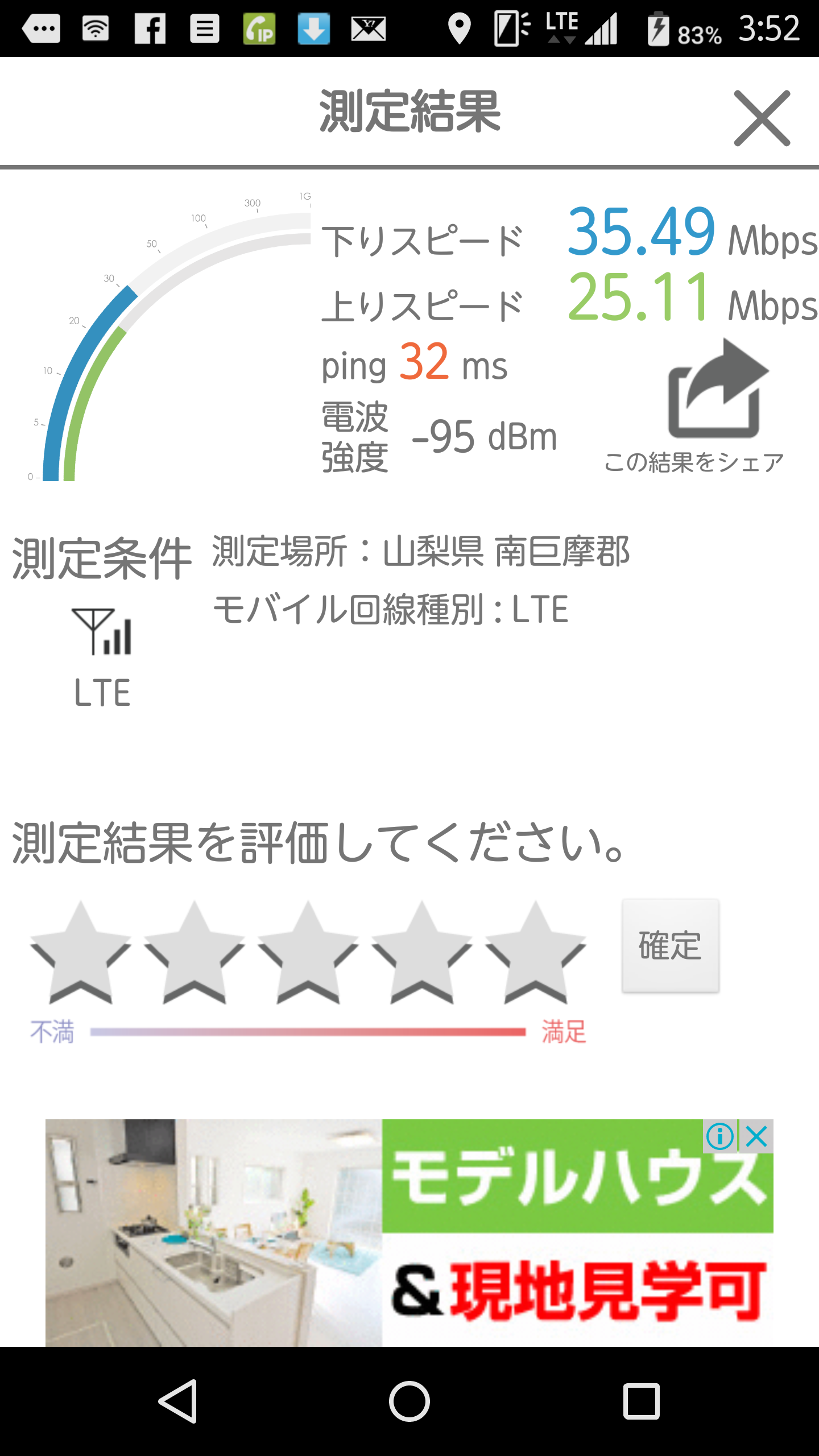Open the ad info icon

719,1136
